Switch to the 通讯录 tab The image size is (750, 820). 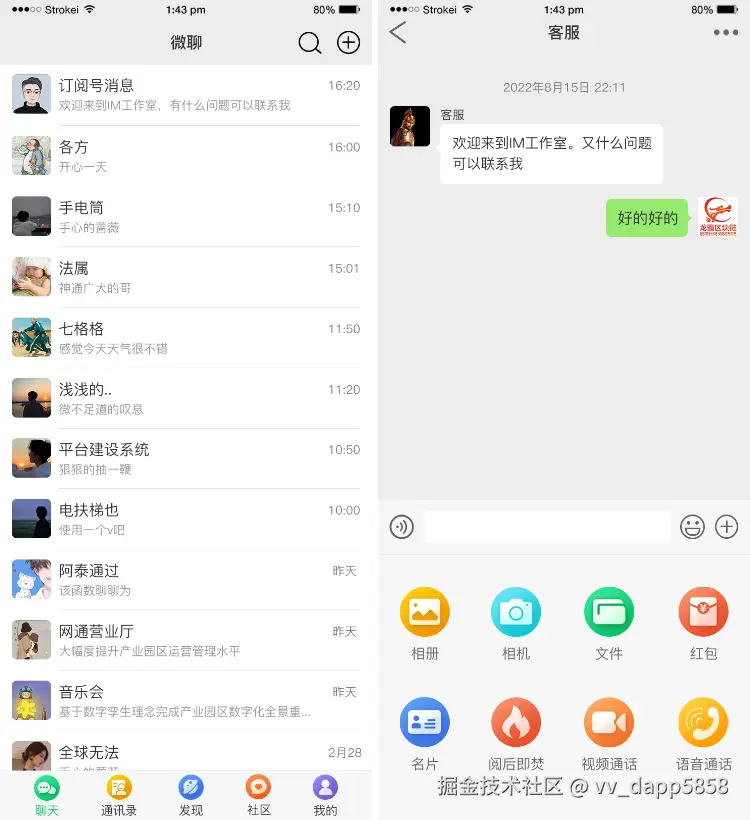point(119,796)
